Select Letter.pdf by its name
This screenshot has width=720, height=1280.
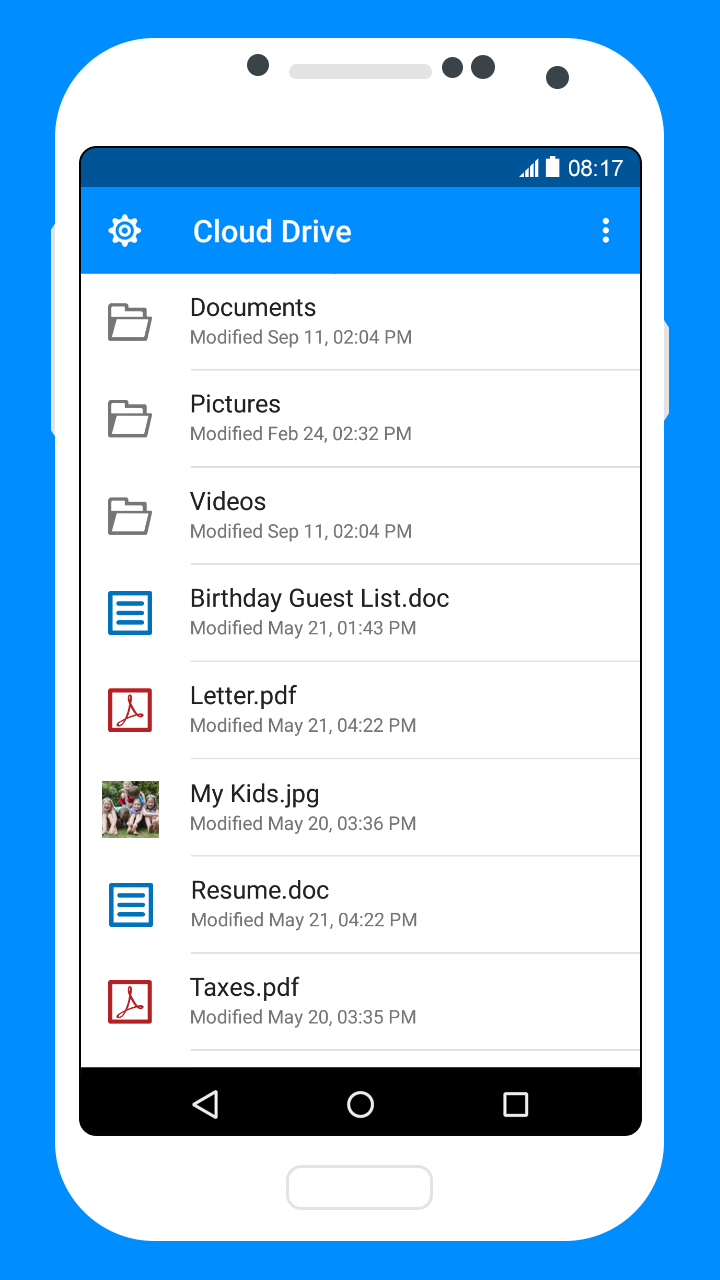243,695
